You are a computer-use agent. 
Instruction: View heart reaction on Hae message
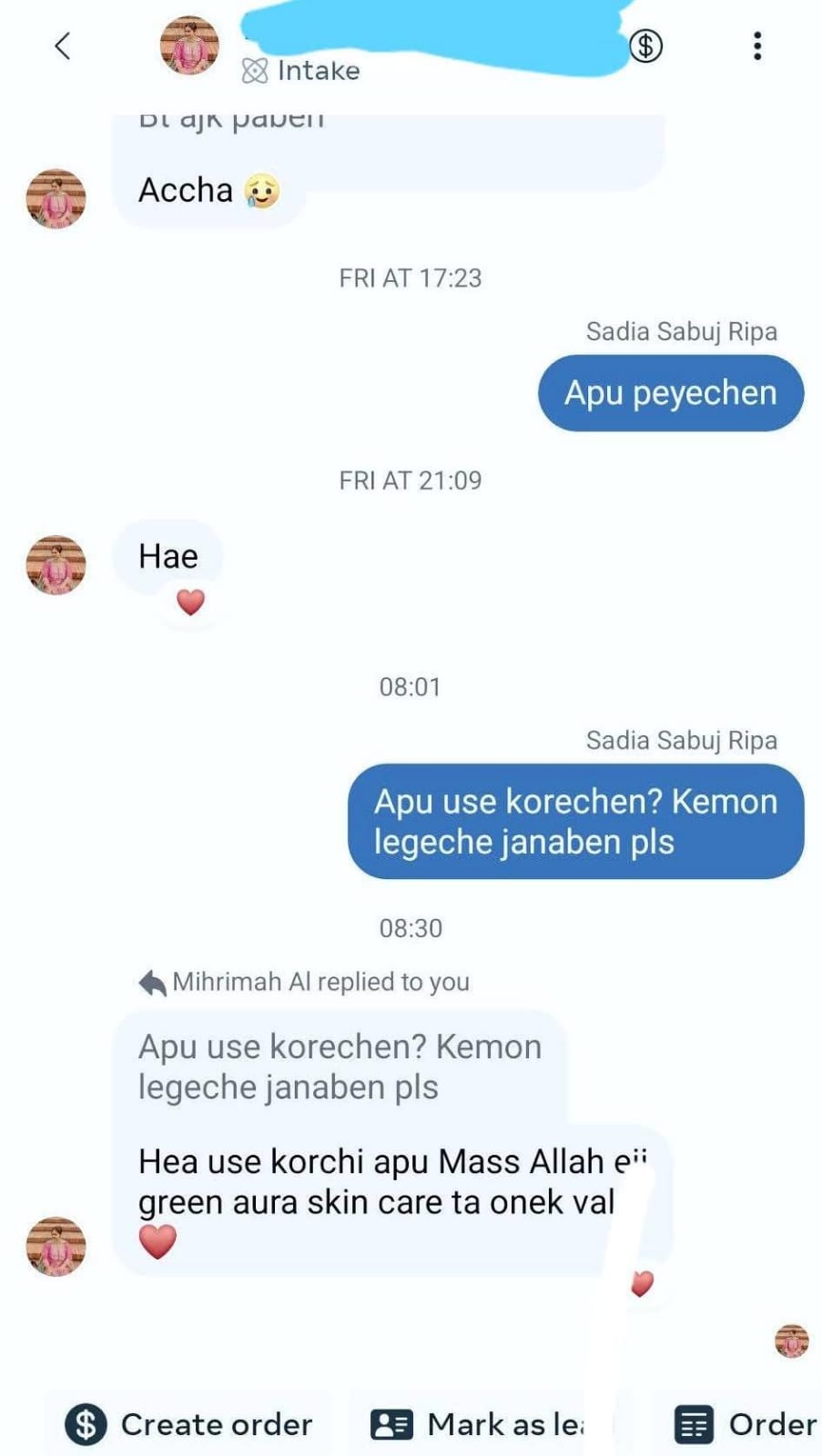(x=190, y=602)
